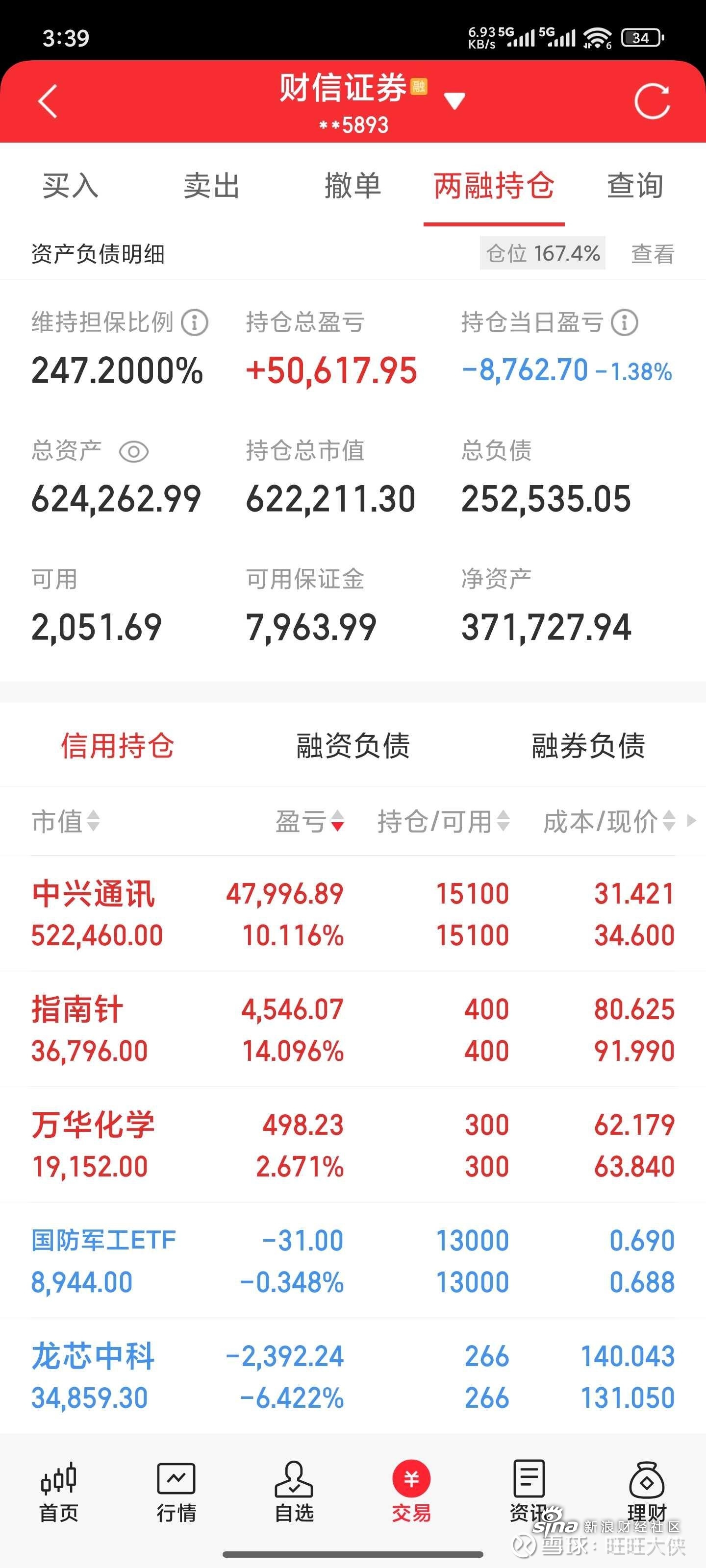Show info about 维持担保比例
Viewport: 706px width, 1568px height.
point(195,322)
